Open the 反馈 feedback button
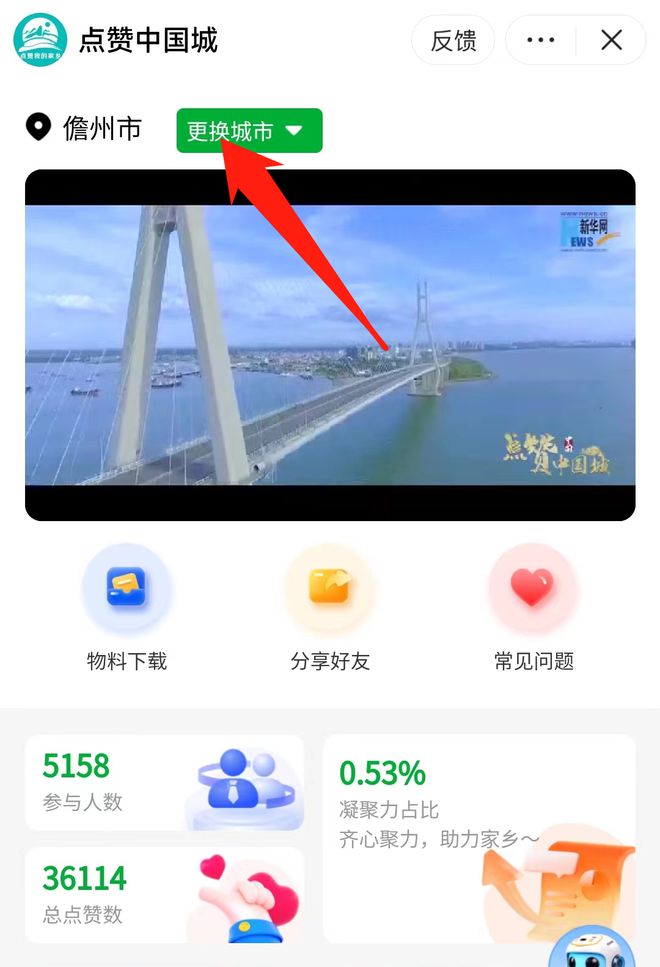Screen dimensions: 660x967 pos(453,41)
